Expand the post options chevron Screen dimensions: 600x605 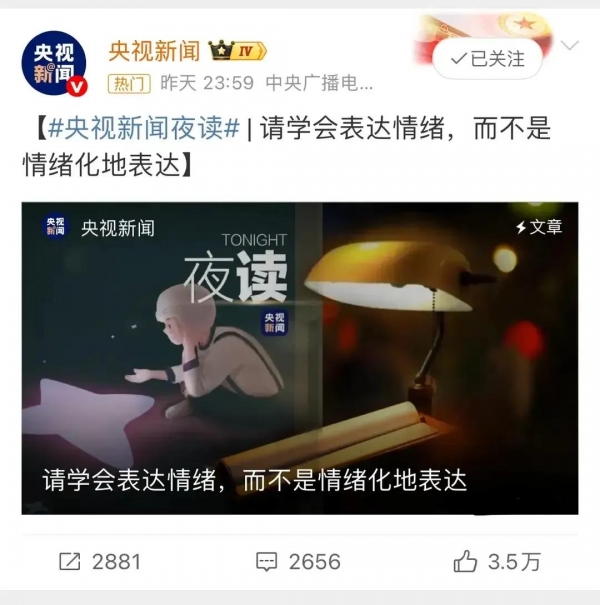pyautogui.click(x=569, y=47)
